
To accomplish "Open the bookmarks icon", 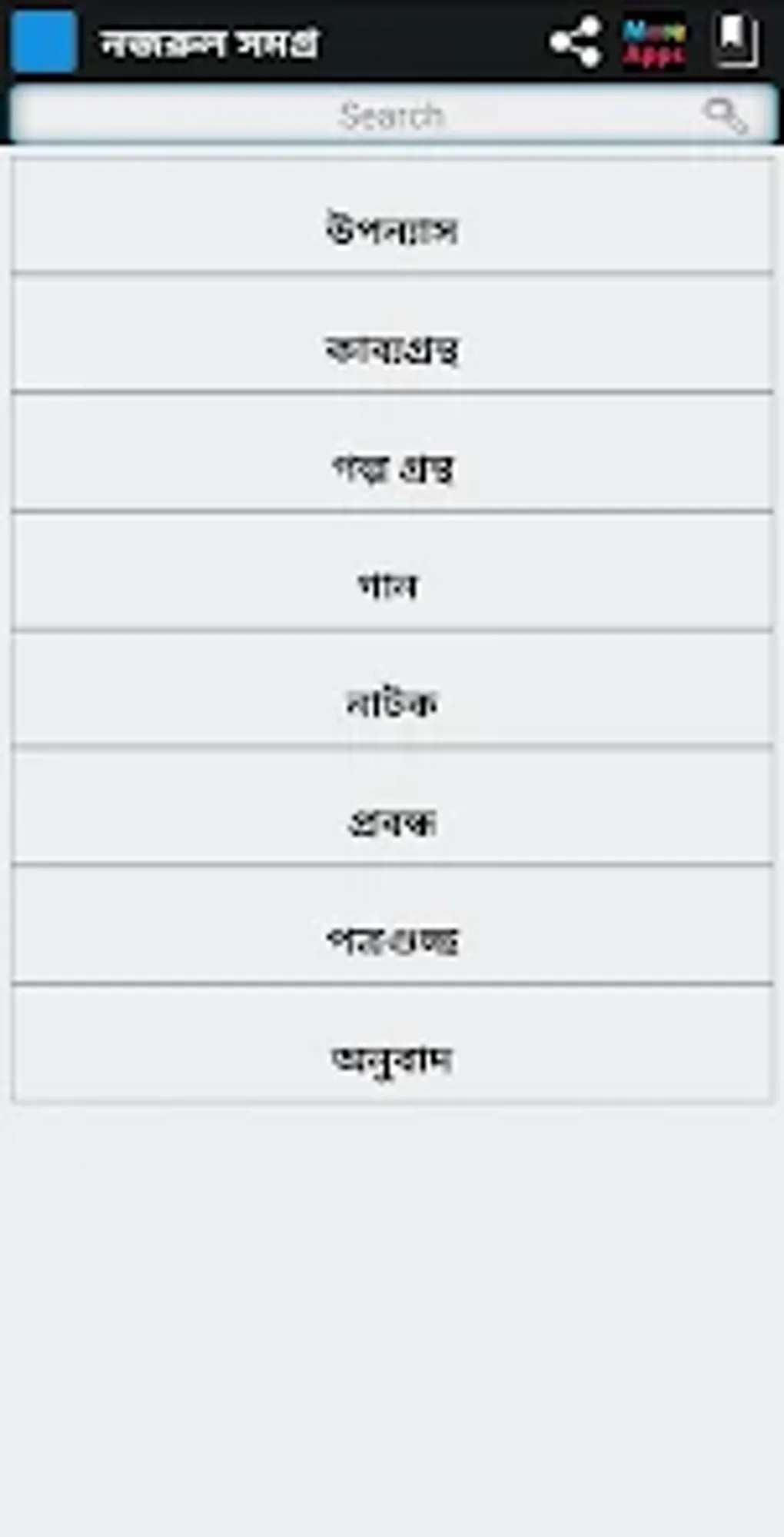I will [736, 41].
